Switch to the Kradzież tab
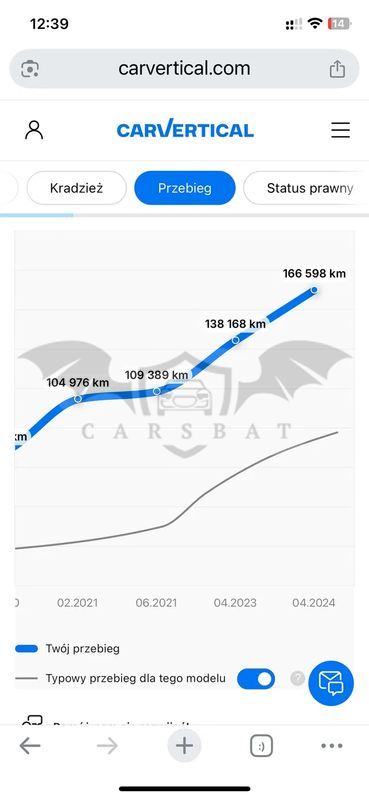The image size is (369, 799). [x=76, y=188]
